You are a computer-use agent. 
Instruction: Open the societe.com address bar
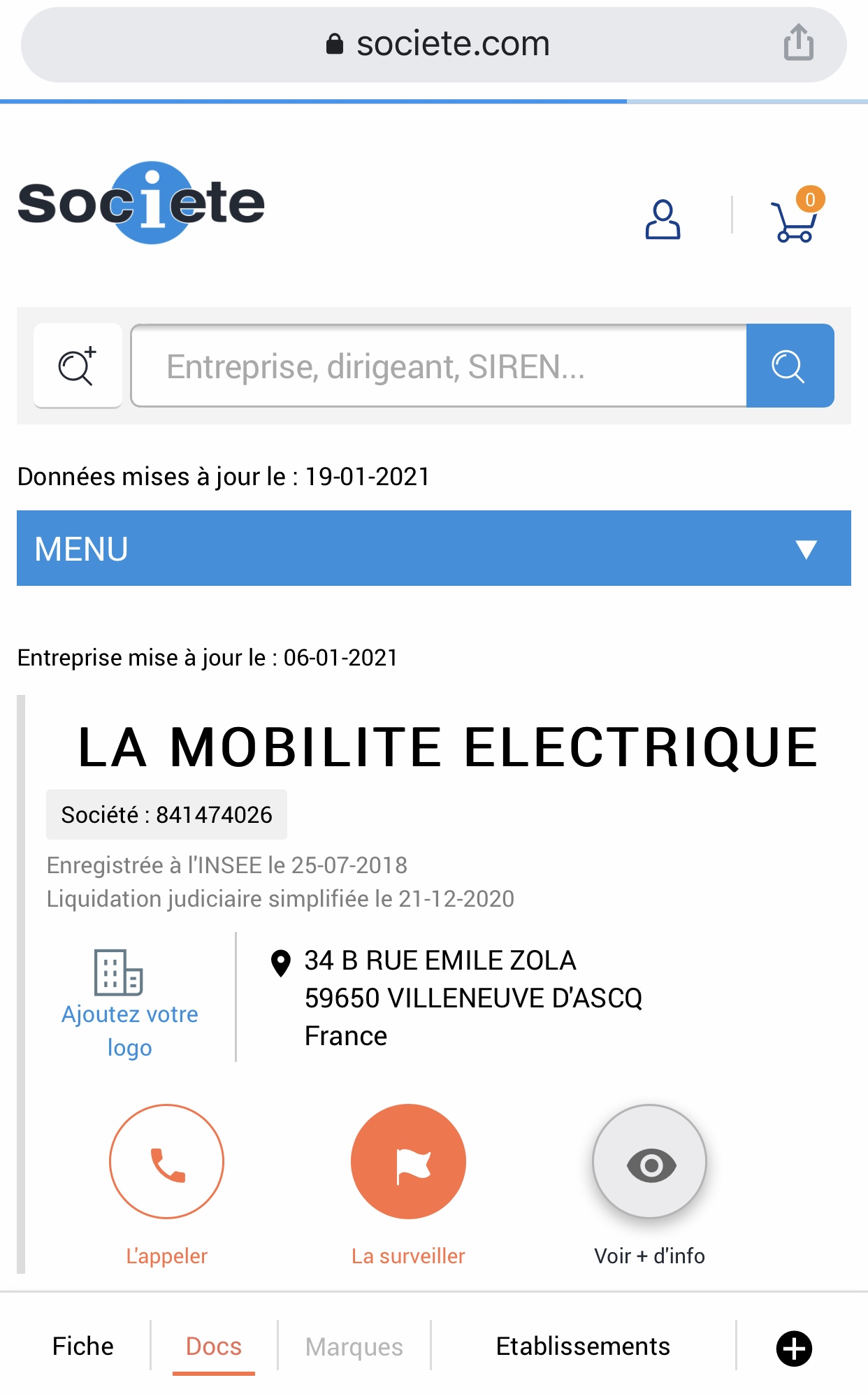tap(433, 45)
